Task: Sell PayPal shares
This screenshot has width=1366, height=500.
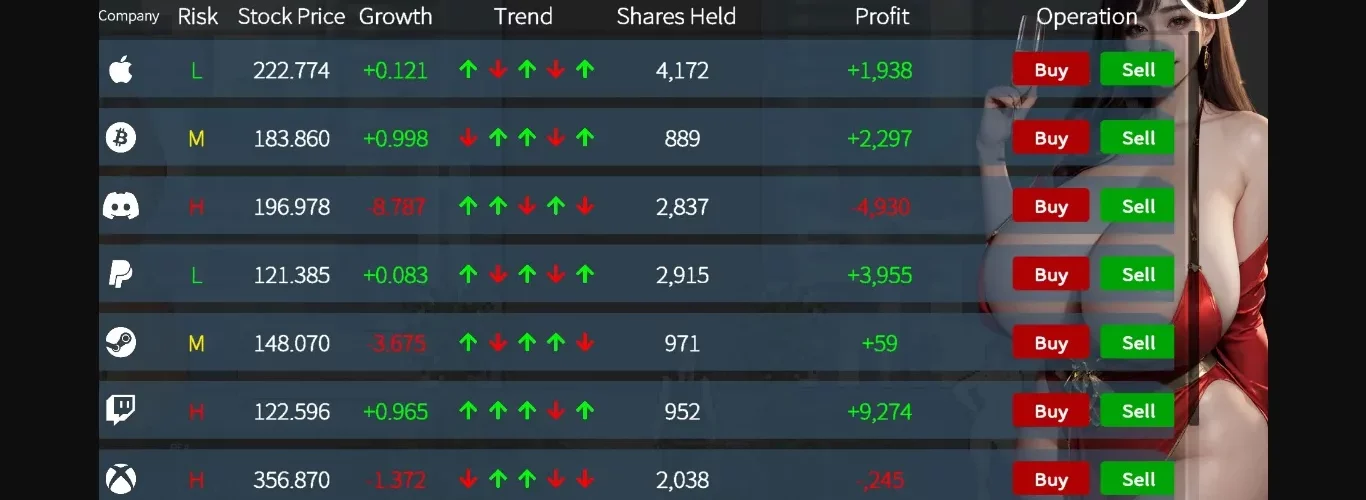Action: (1137, 274)
